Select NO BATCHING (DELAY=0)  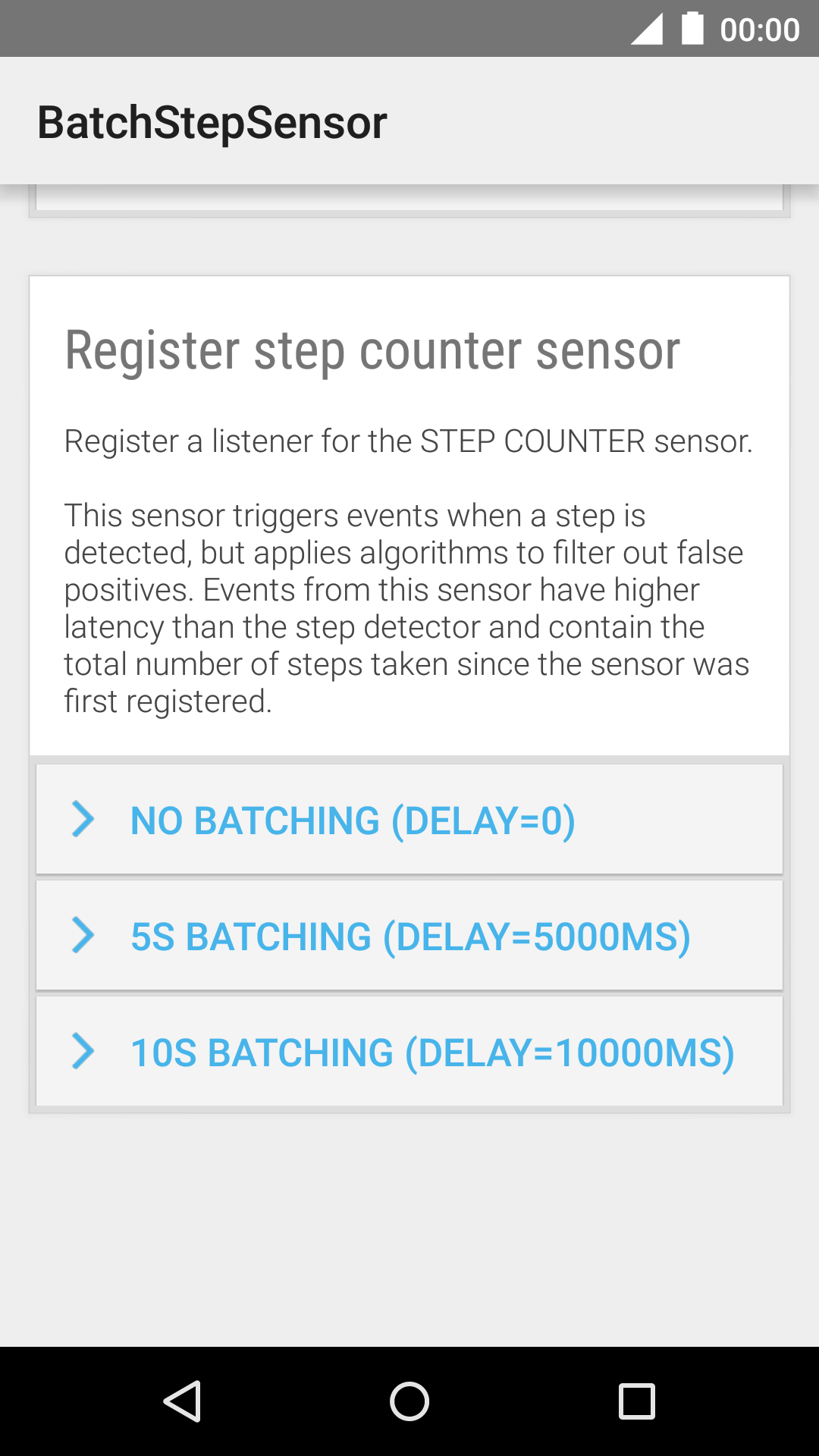tap(352, 821)
